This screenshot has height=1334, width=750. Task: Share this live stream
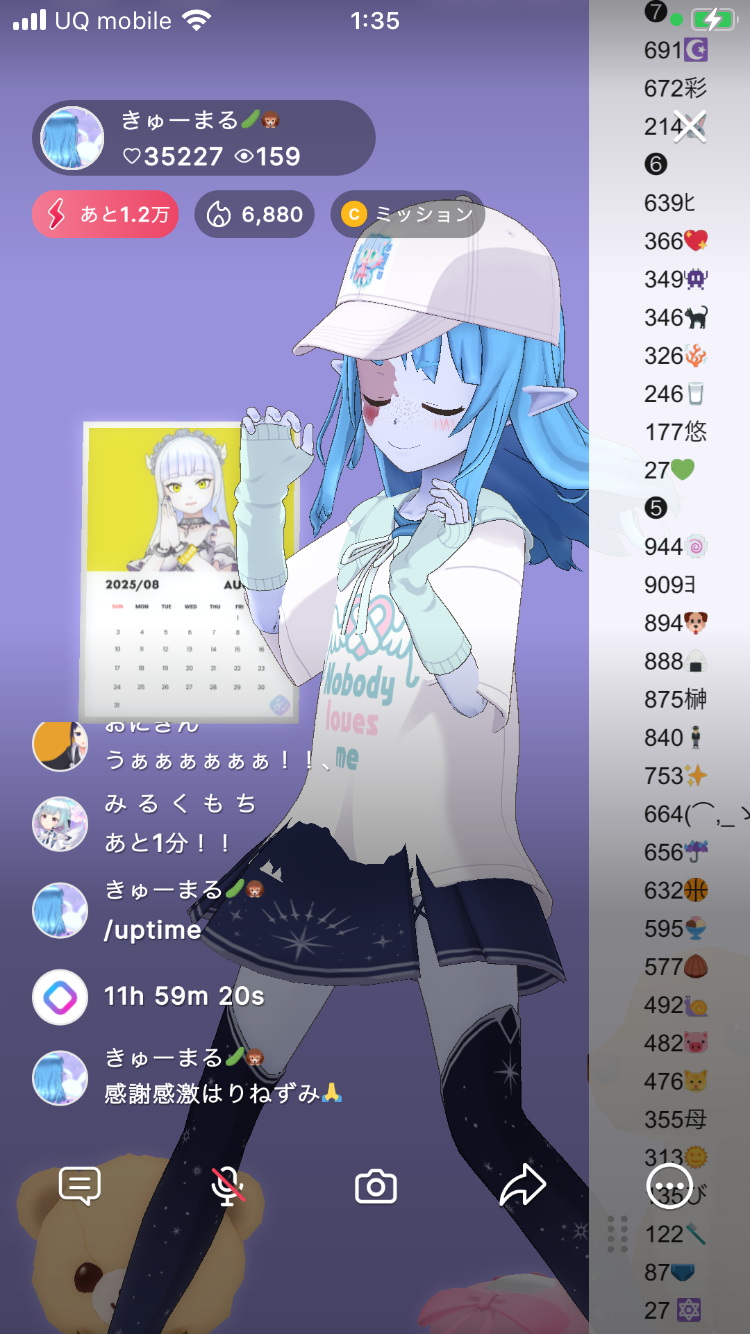tap(523, 1186)
